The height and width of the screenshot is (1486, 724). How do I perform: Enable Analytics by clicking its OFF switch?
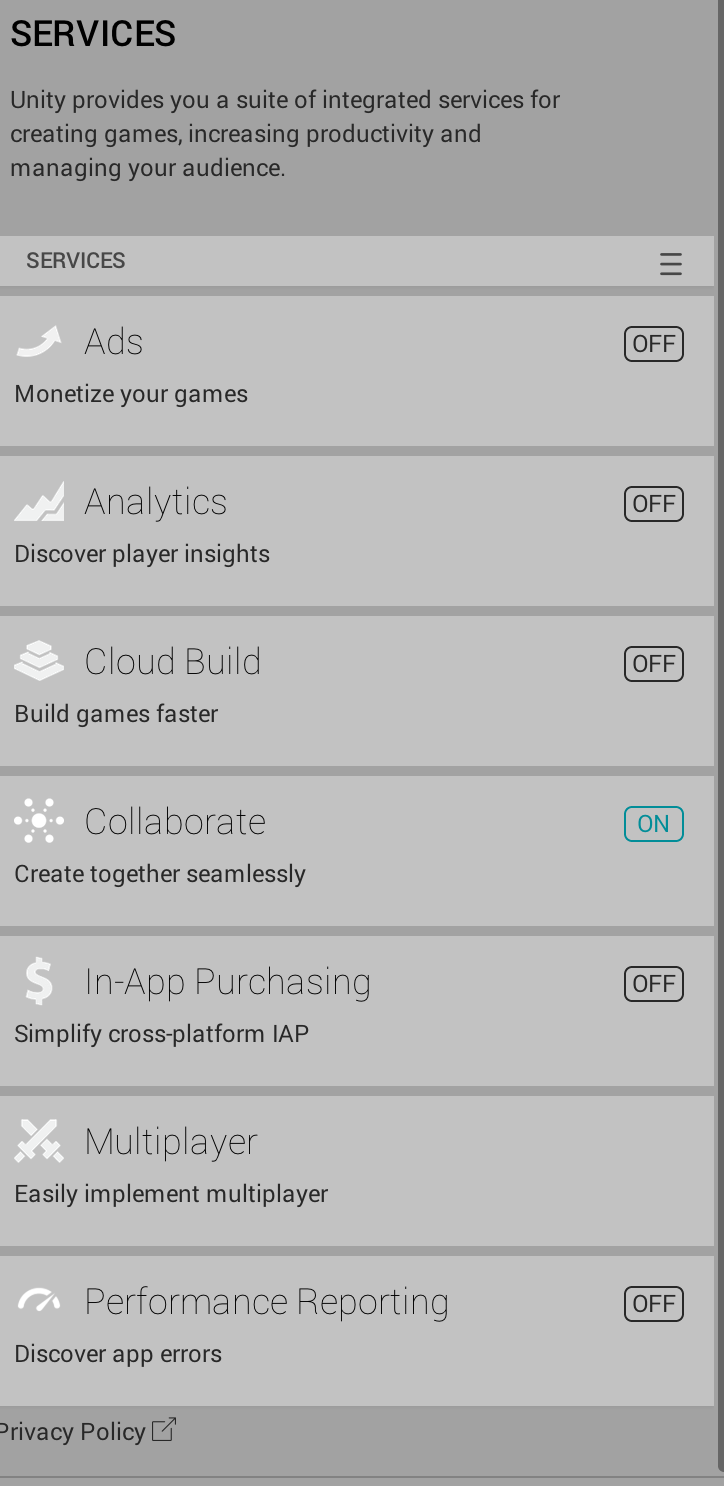pyautogui.click(x=653, y=503)
